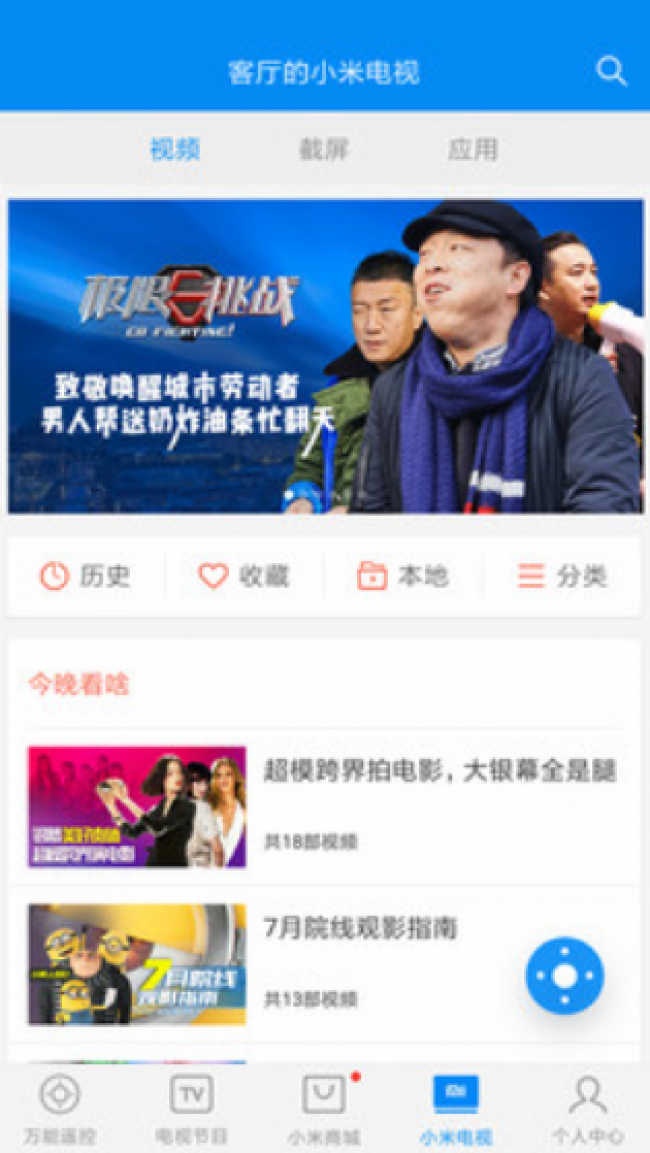The width and height of the screenshot is (650, 1153).
Task: Switch to the 视频 tab
Action: 175,150
